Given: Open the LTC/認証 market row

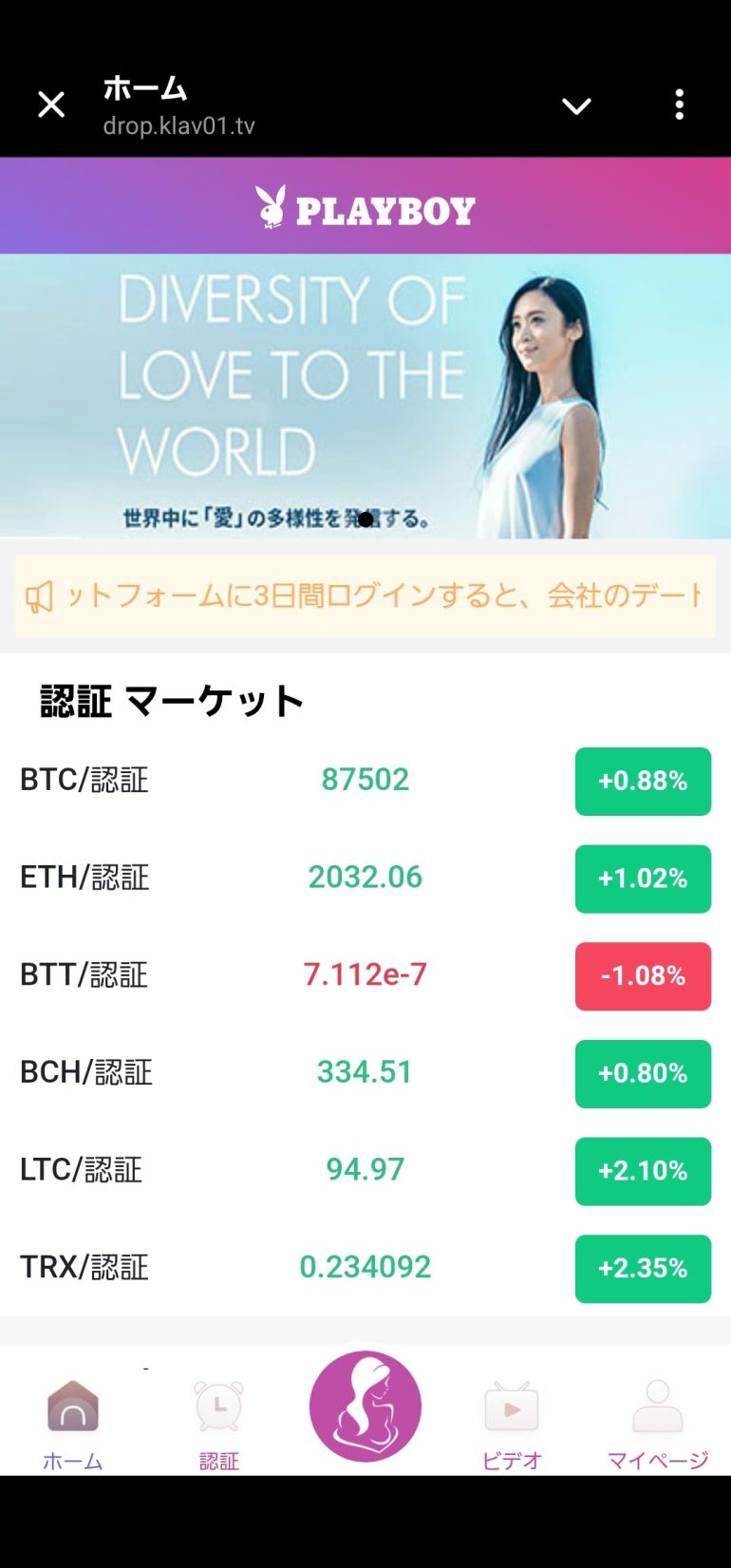Looking at the screenshot, I should (365, 1170).
